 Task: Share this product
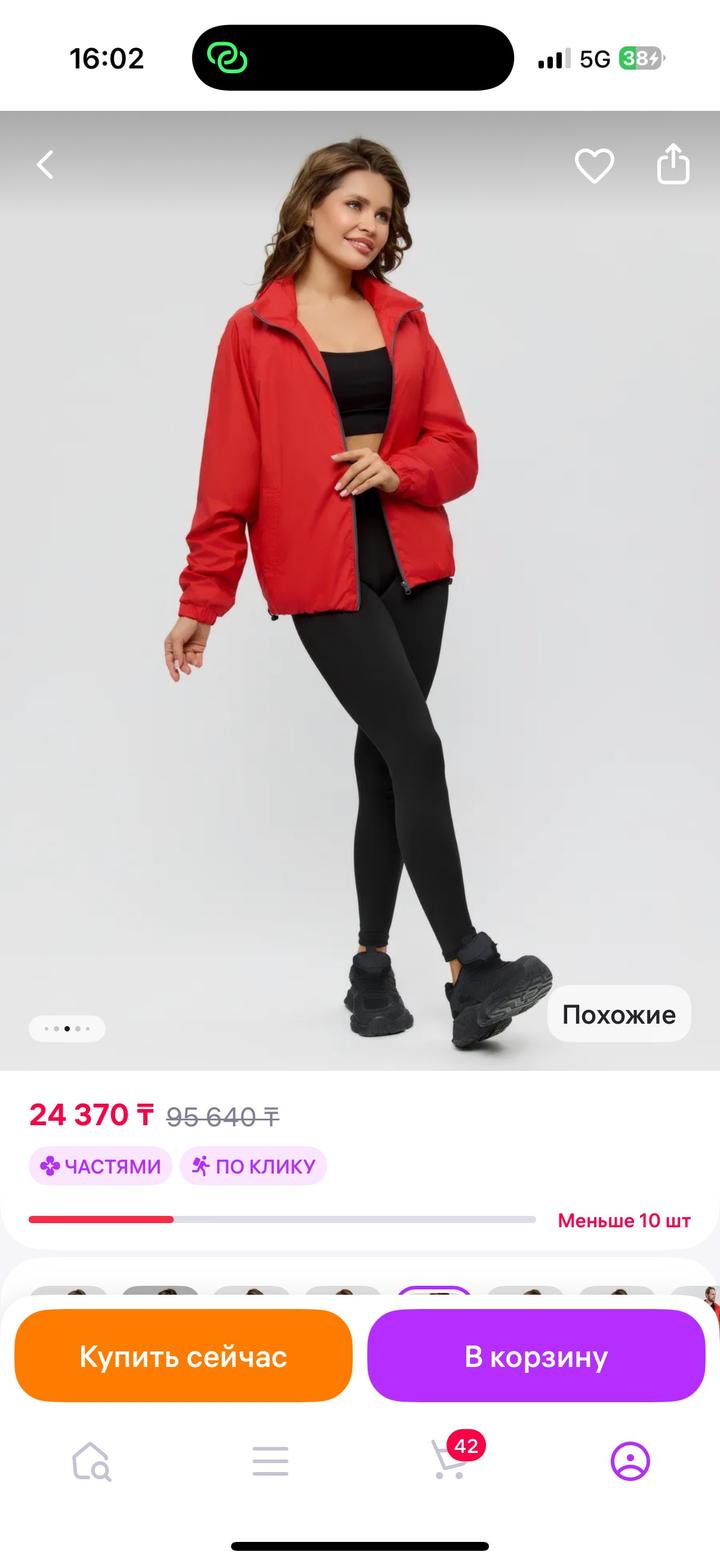click(673, 165)
